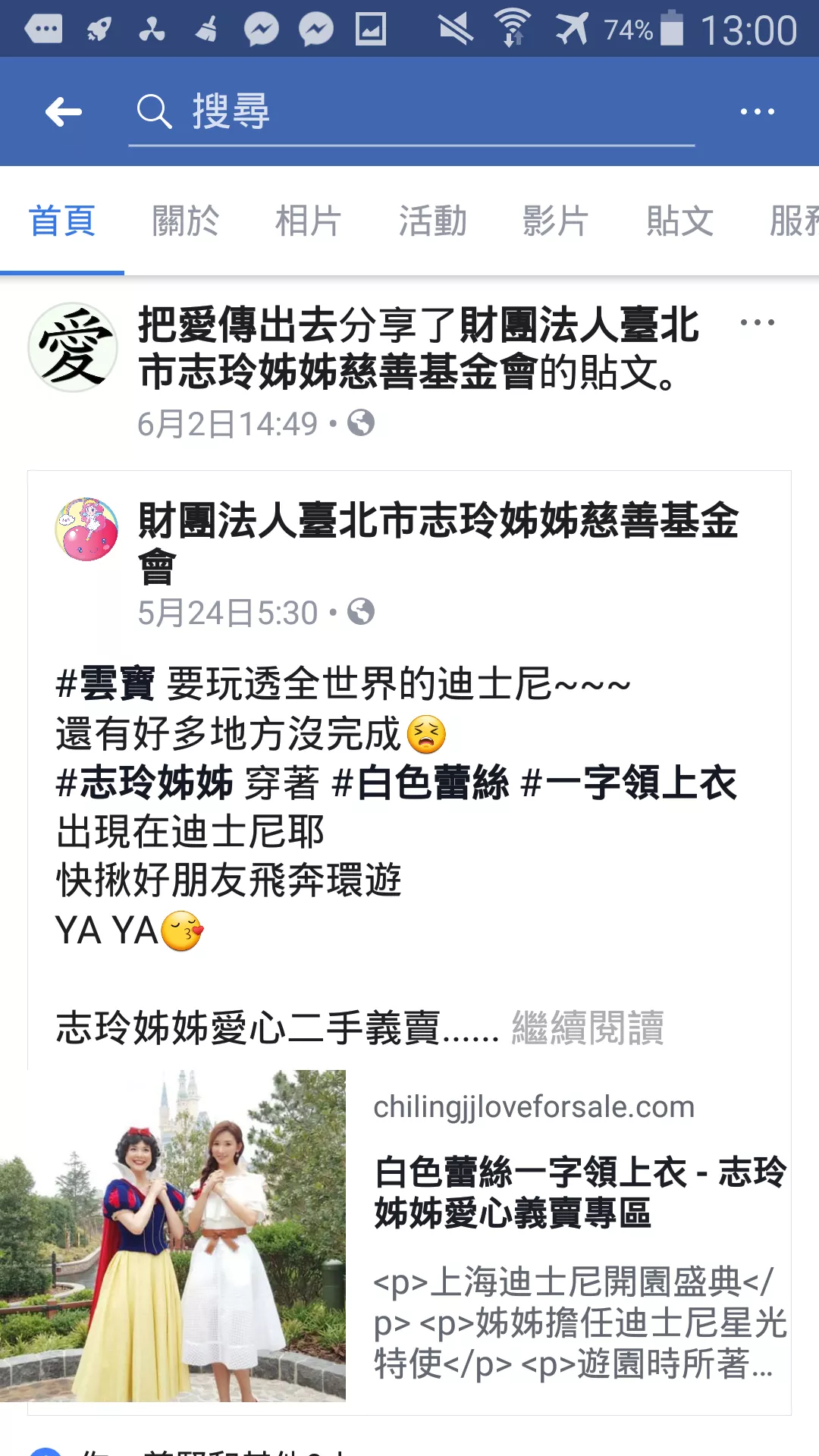Tap the #雲寶 hashtag
The image size is (819, 1456).
(105, 684)
